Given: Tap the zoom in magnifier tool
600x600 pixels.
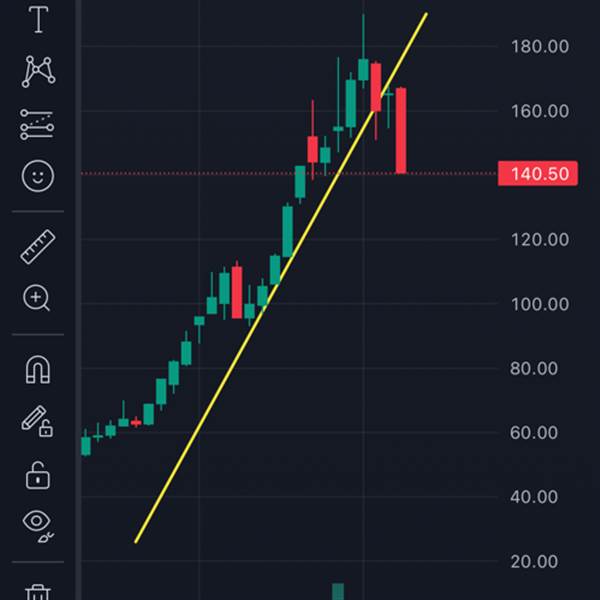Looking at the screenshot, I should (38, 298).
